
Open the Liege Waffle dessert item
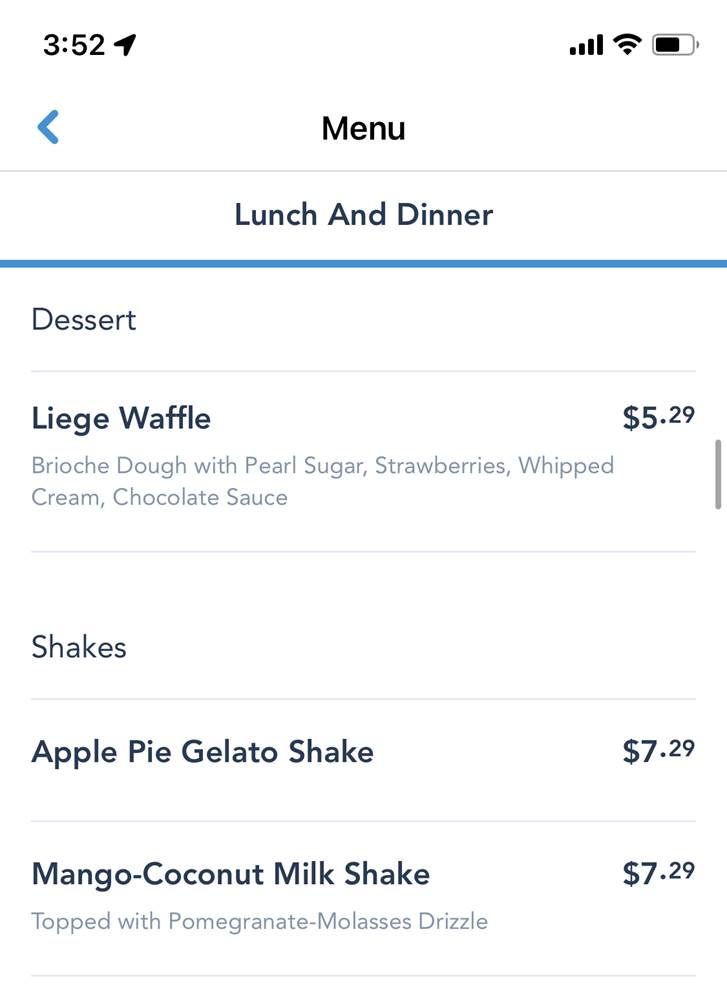pyautogui.click(x=121, y=418)
